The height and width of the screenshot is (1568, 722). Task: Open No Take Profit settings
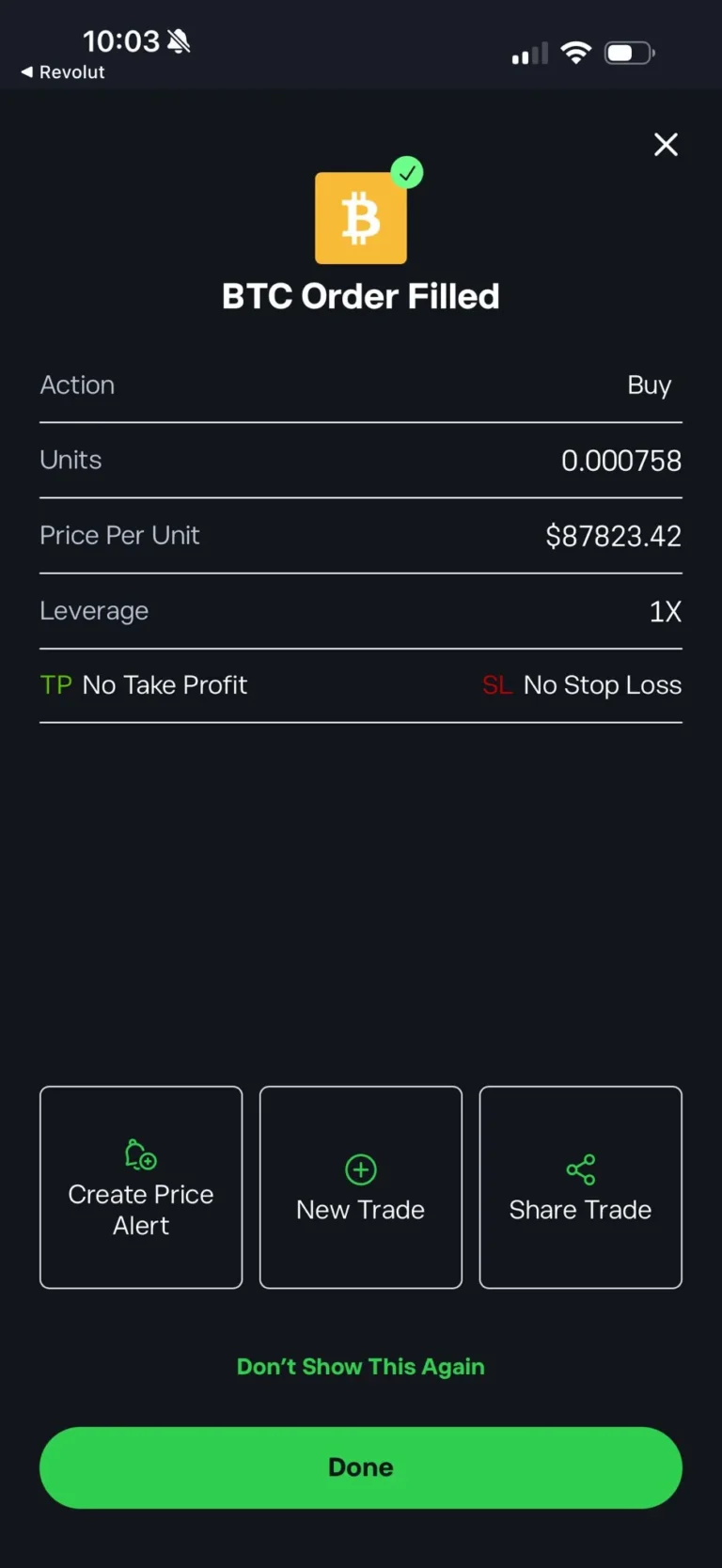pyautogui.click(x=165, y=684)
